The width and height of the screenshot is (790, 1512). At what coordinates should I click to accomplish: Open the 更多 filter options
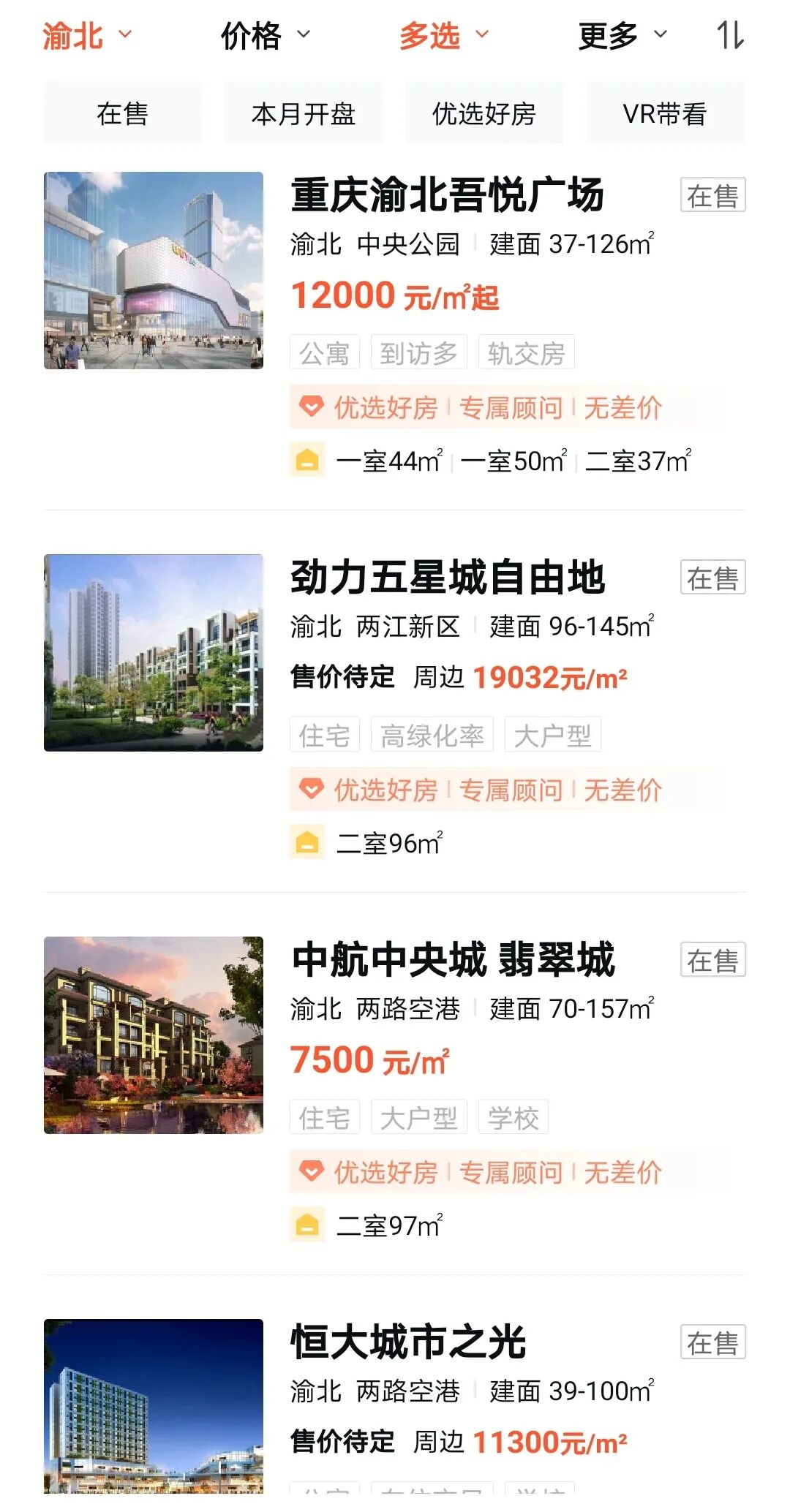click(x=622, y=35)
